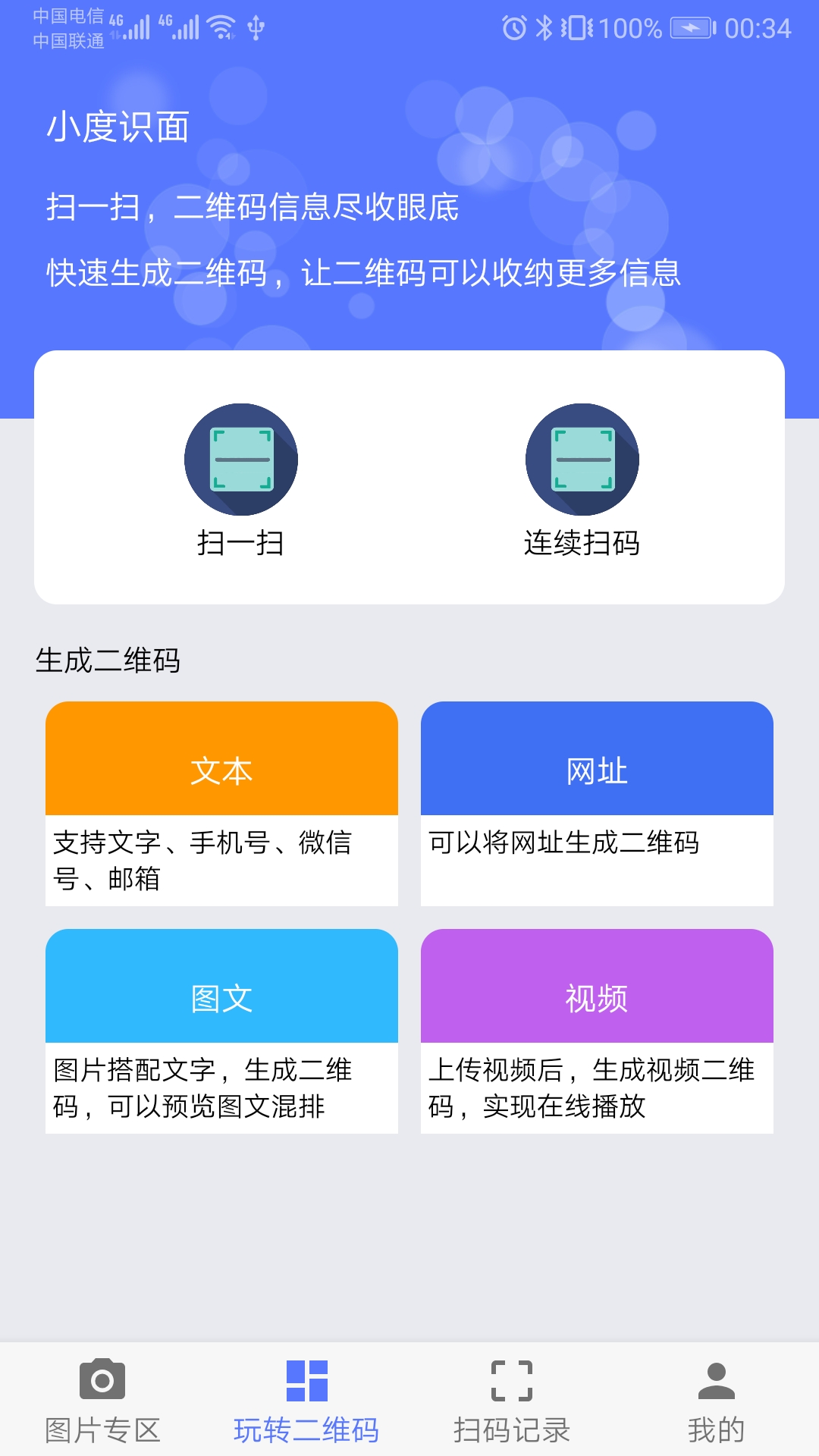The image size is (819, 1456).
Task: Select the battery indicator in status bar
Action: coord(692,28)
